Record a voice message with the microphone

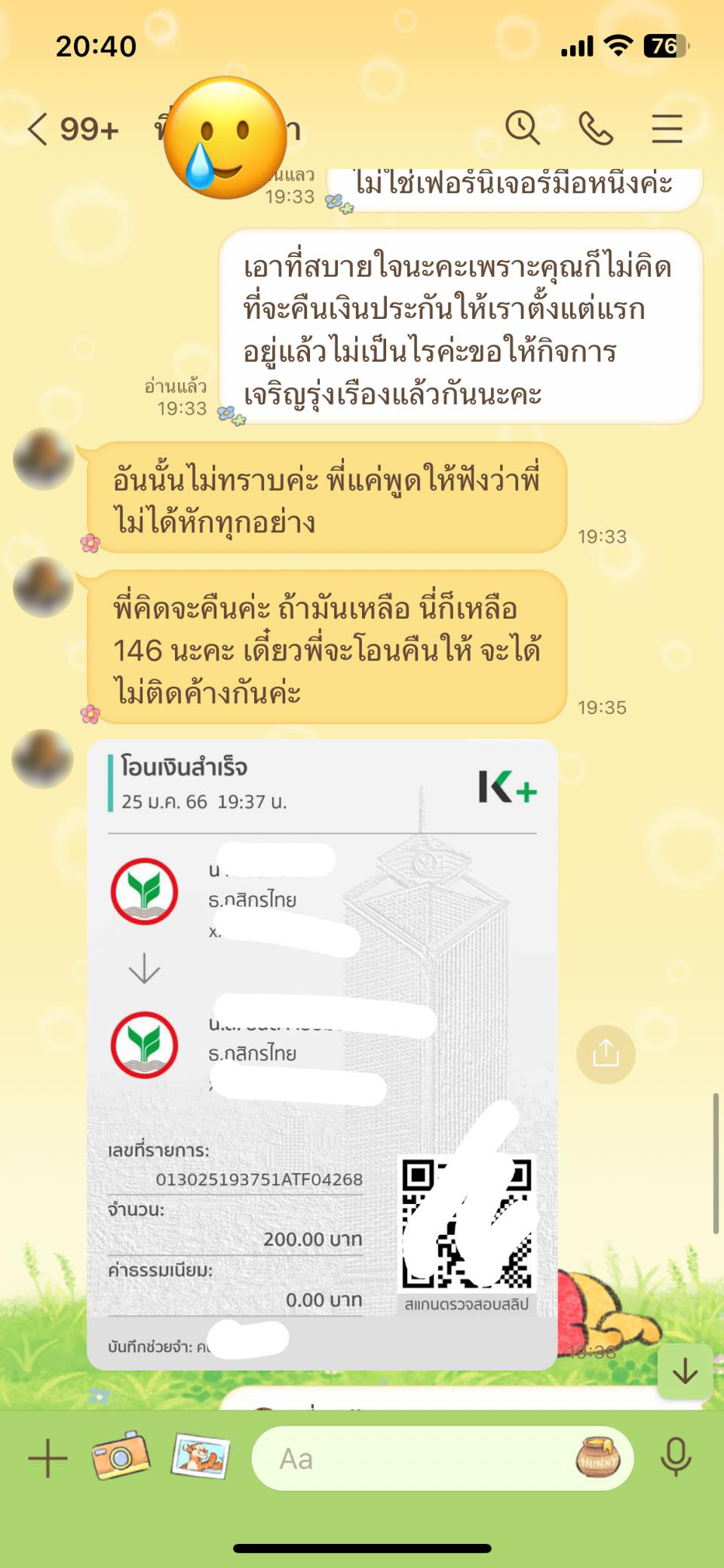[676, 1456]
